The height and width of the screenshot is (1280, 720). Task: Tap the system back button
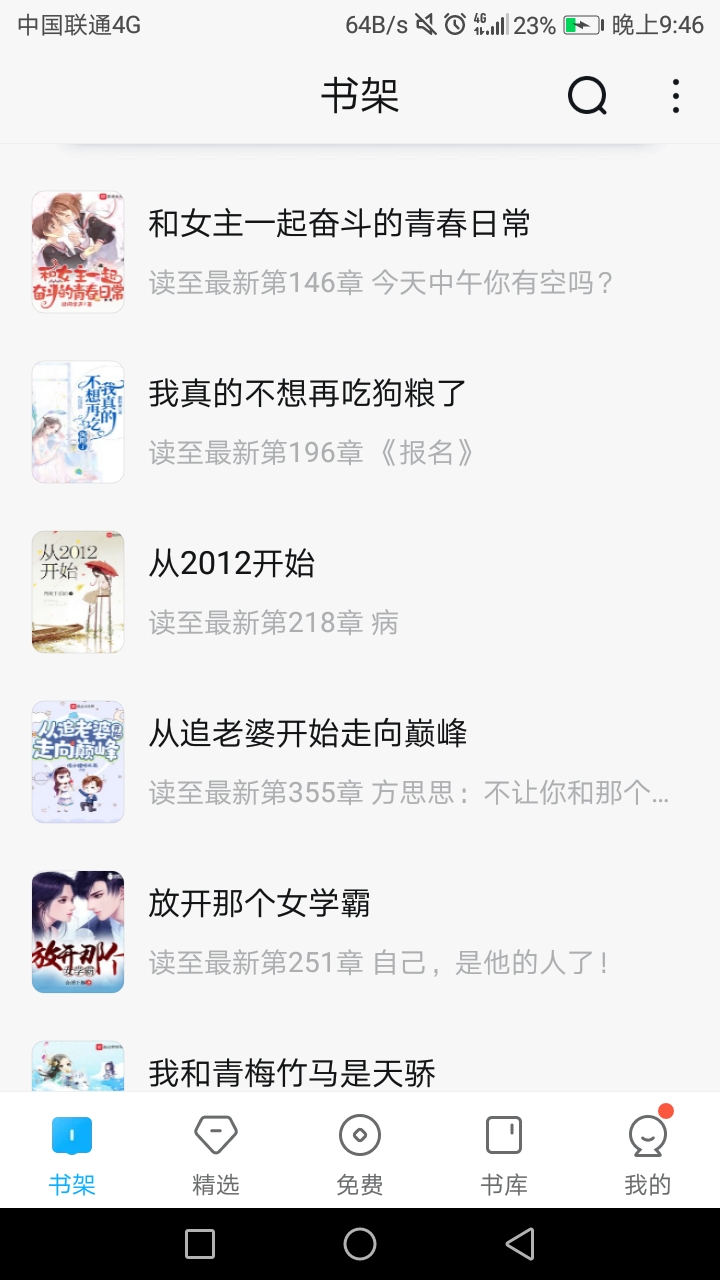pyautogui.click(x=520, y=1244)
